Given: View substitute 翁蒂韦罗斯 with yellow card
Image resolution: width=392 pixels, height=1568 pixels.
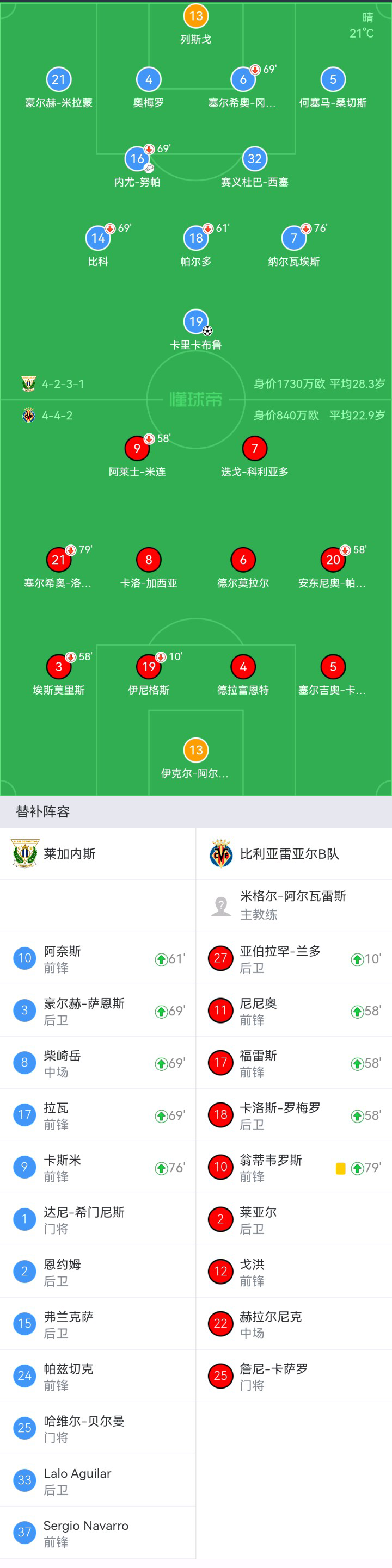Looking at the screenshot, I should click(x=293, y=1168).
